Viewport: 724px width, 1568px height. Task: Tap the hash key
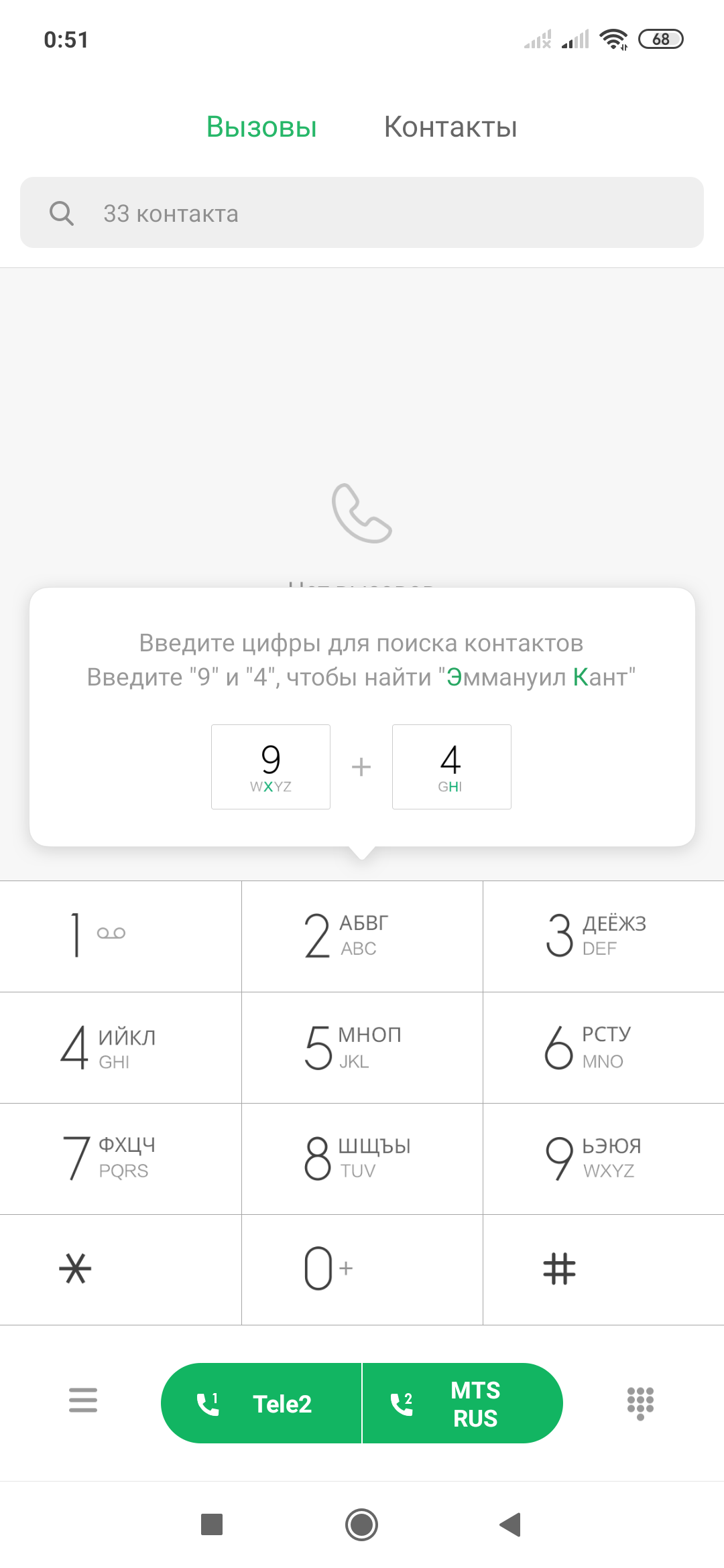603,1269
